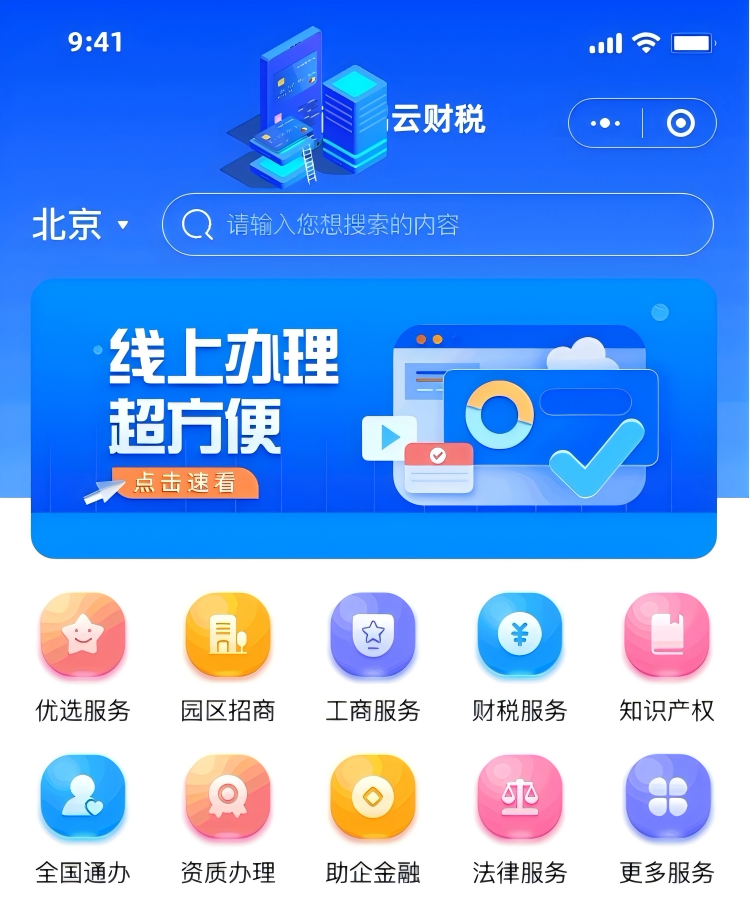The width and height of the screenshot is (750, 919).
Task: Close the mini-program with the circle button
Action: tap(680, 123)
